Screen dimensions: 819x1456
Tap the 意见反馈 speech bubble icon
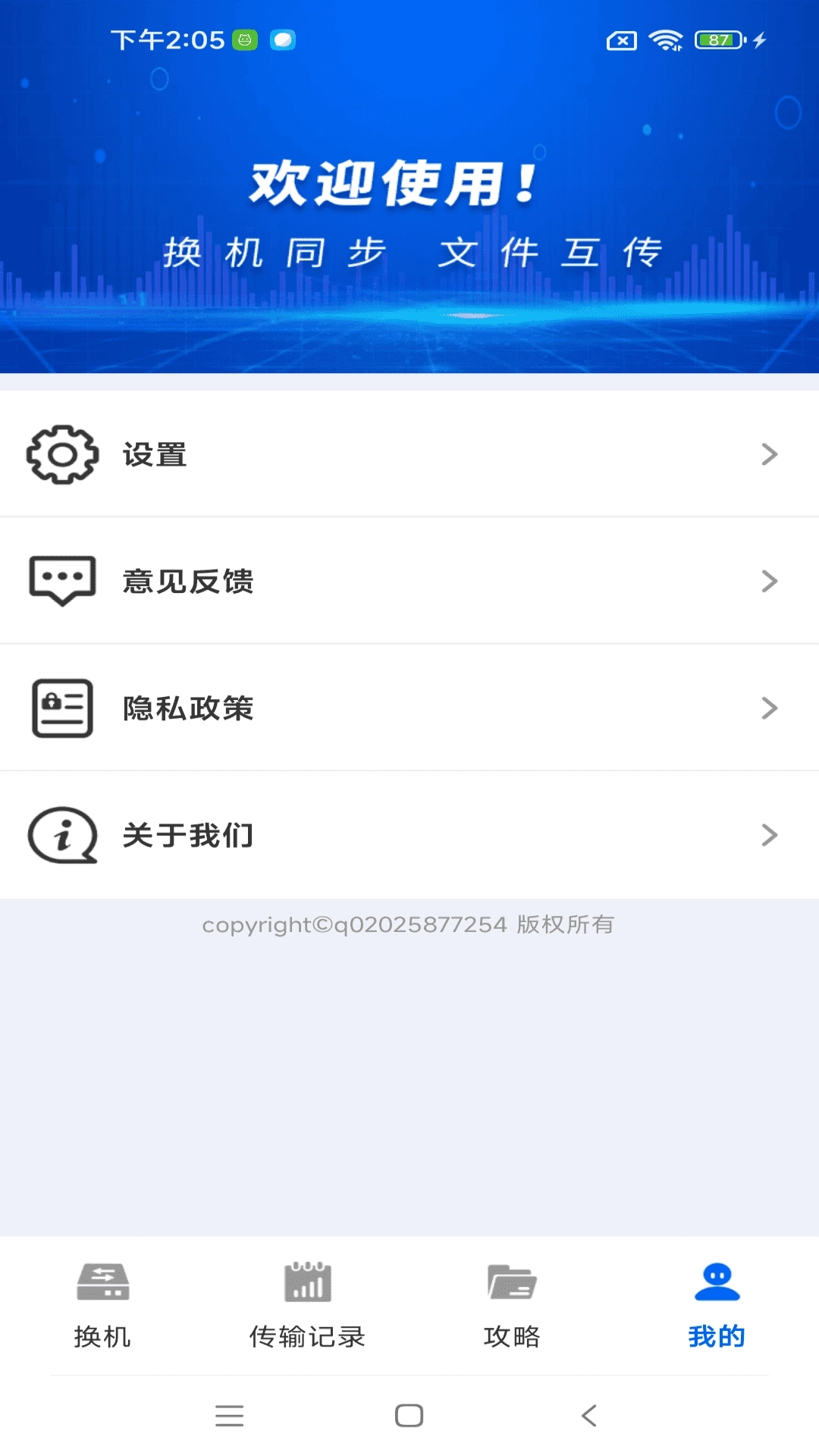(x=61, y=581)
